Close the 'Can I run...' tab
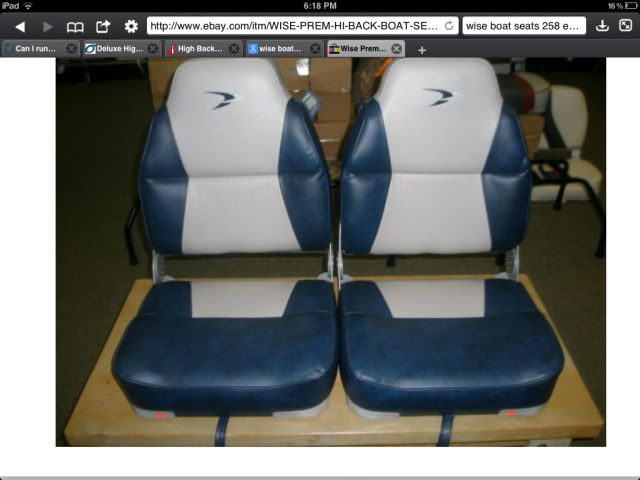Image resolution: width=640 pixels, height=480 pixels. click(72, 48)
